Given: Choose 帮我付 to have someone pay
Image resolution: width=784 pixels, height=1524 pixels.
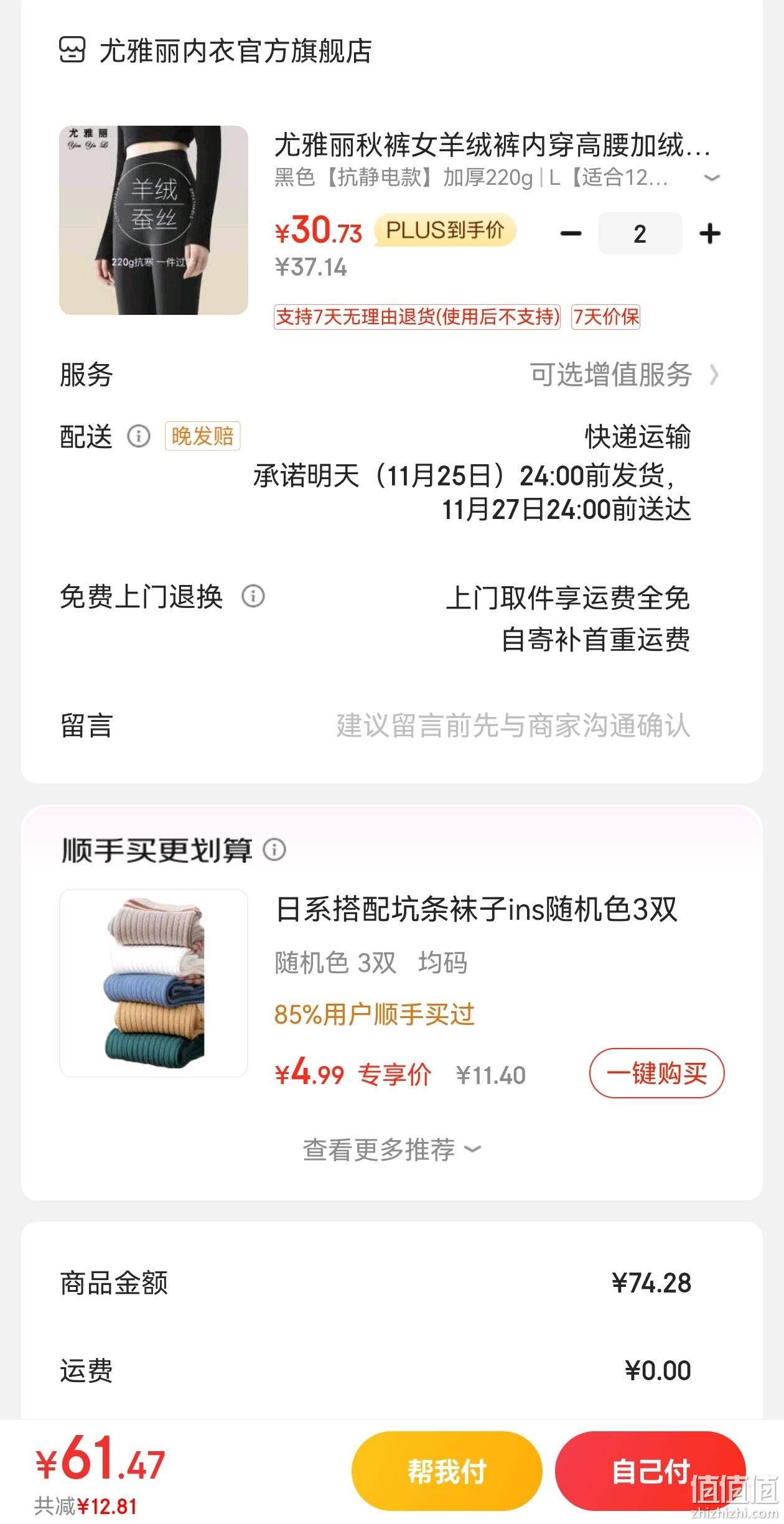Looking at the screenshot, I should pos(447,1470).
